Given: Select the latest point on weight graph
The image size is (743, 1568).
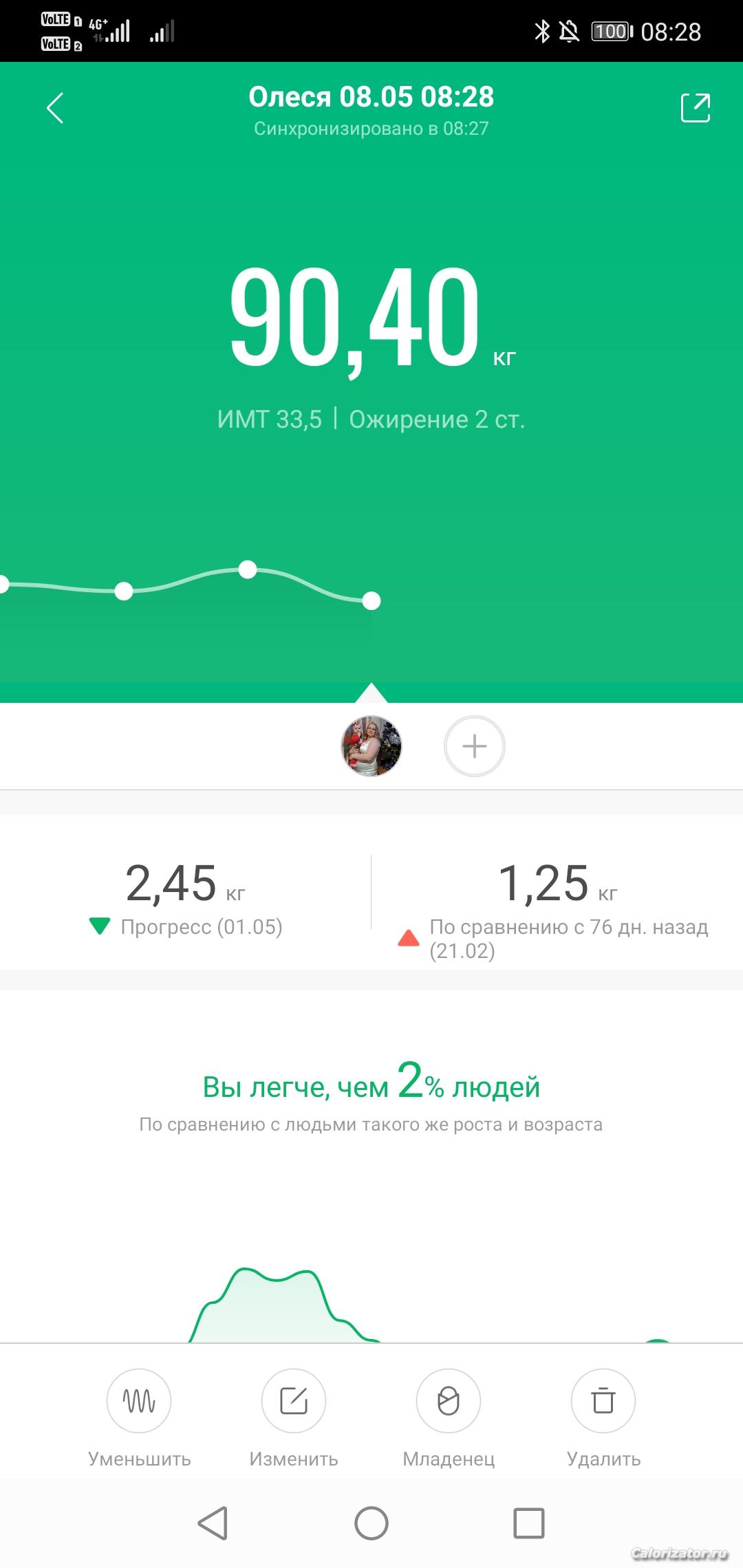Looking at the screenshot, I should (x=371, y=601).
